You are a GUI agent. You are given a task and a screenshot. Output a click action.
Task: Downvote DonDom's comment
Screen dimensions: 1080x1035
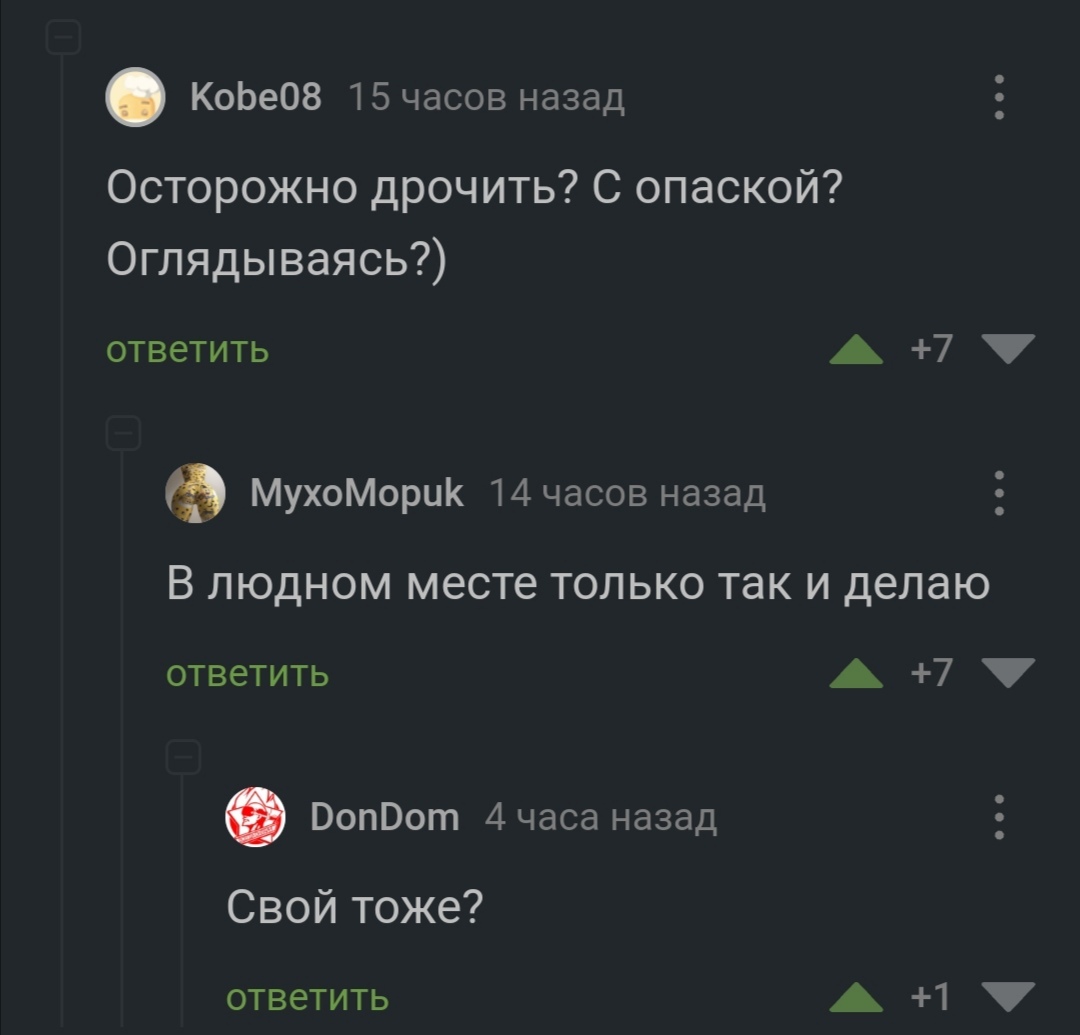pos(1008,998)
